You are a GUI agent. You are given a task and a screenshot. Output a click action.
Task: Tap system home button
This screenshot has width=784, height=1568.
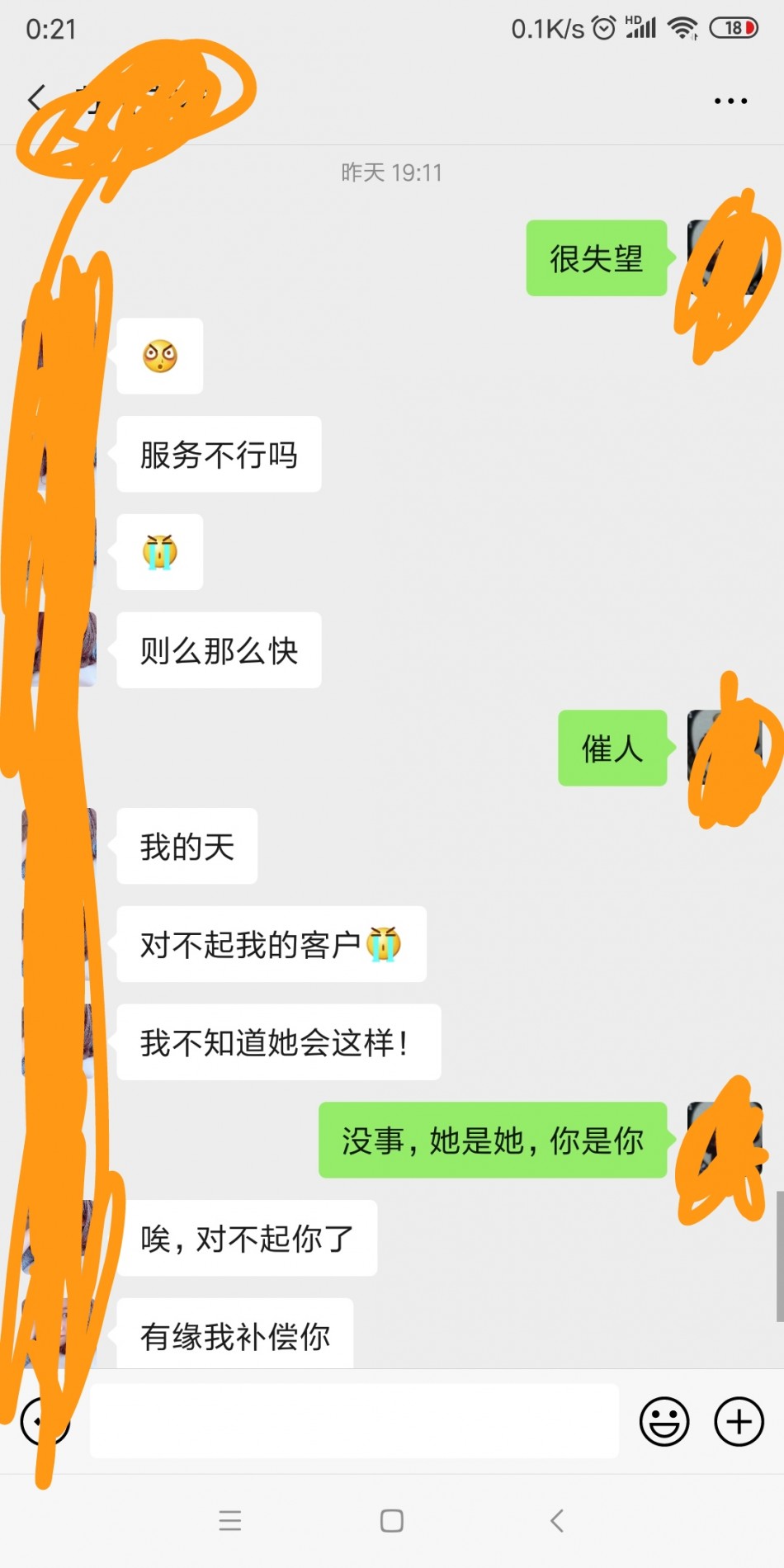coord(392,1521)
